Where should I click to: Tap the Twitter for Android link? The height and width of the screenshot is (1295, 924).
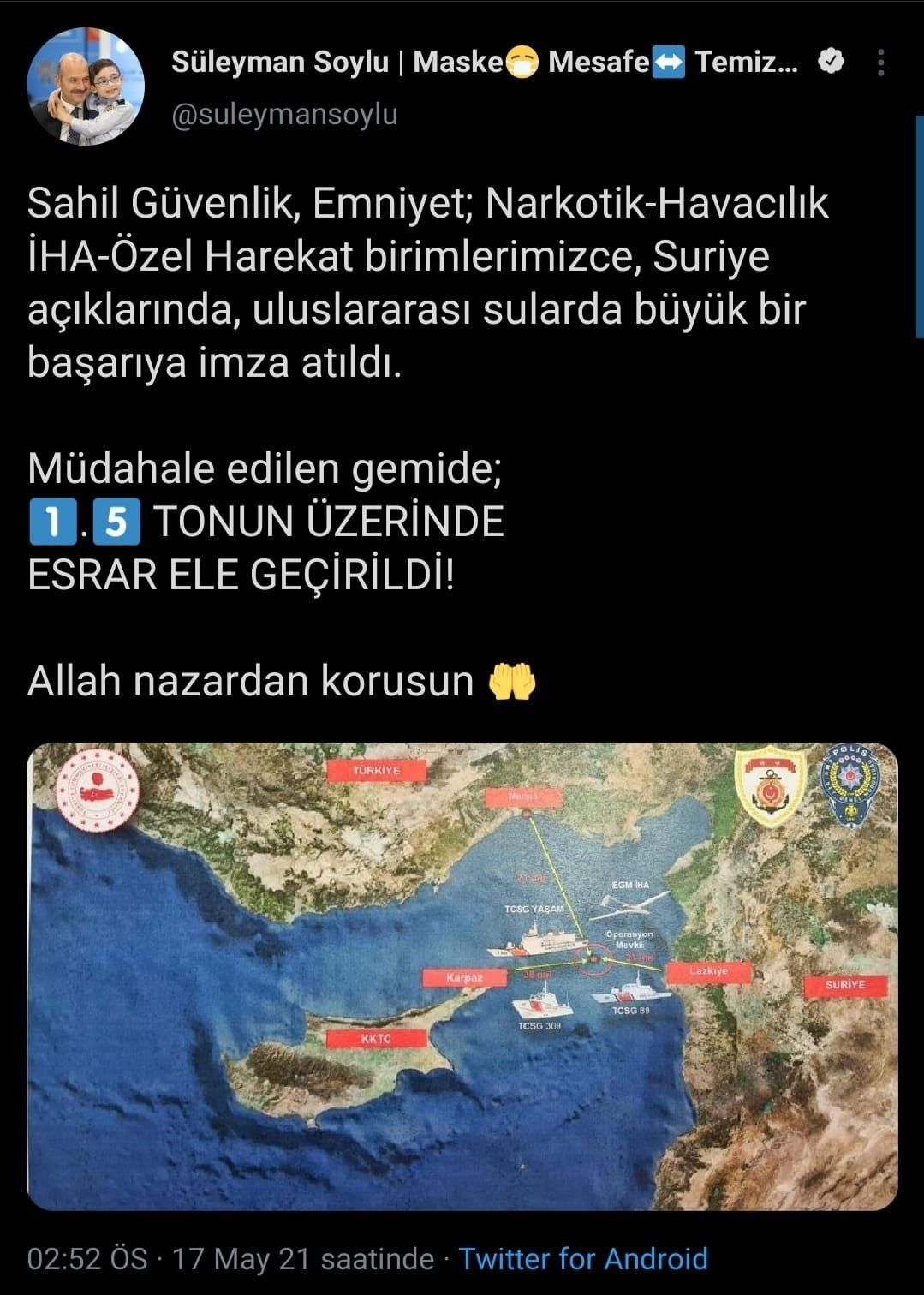point(583,1258)
